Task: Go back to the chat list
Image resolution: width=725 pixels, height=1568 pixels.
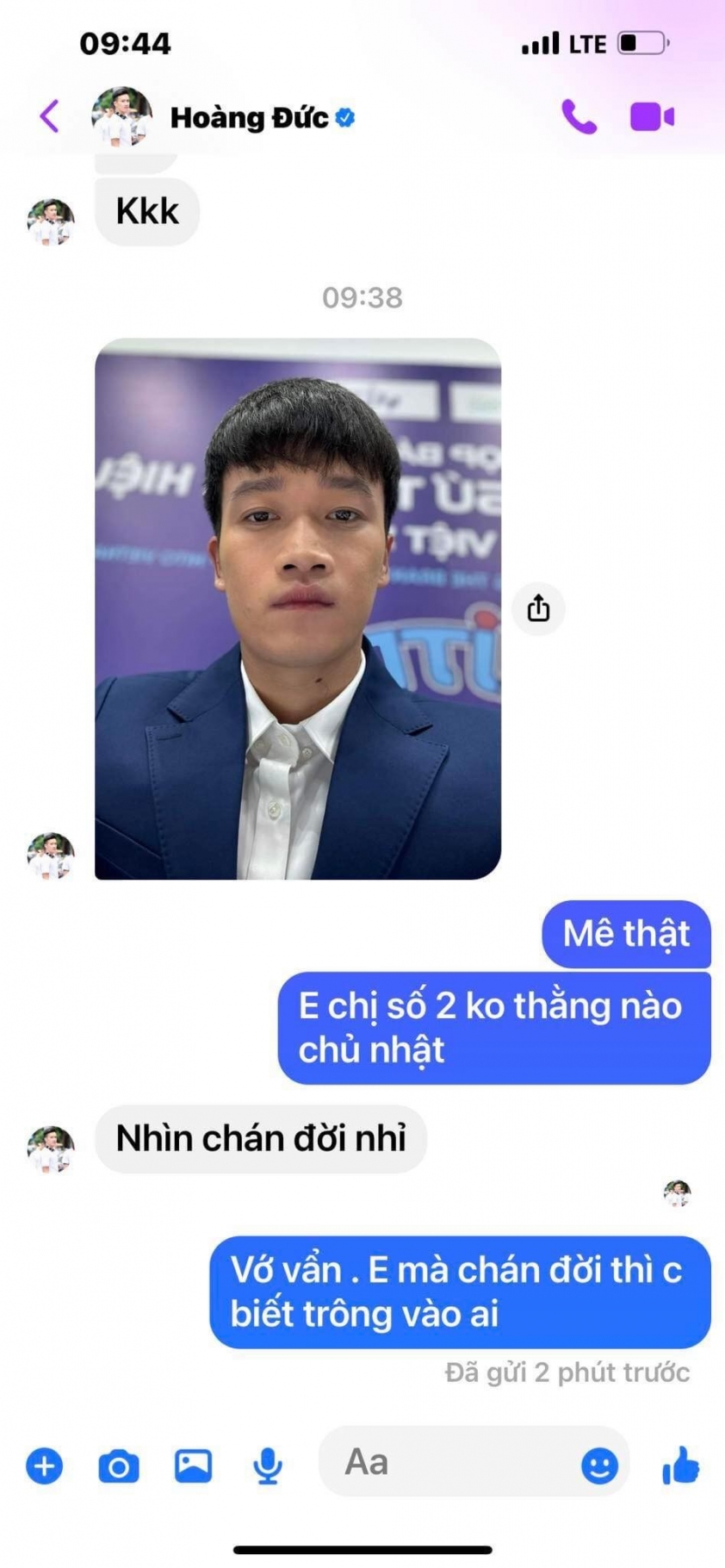Action: click(x=50, y=116)
